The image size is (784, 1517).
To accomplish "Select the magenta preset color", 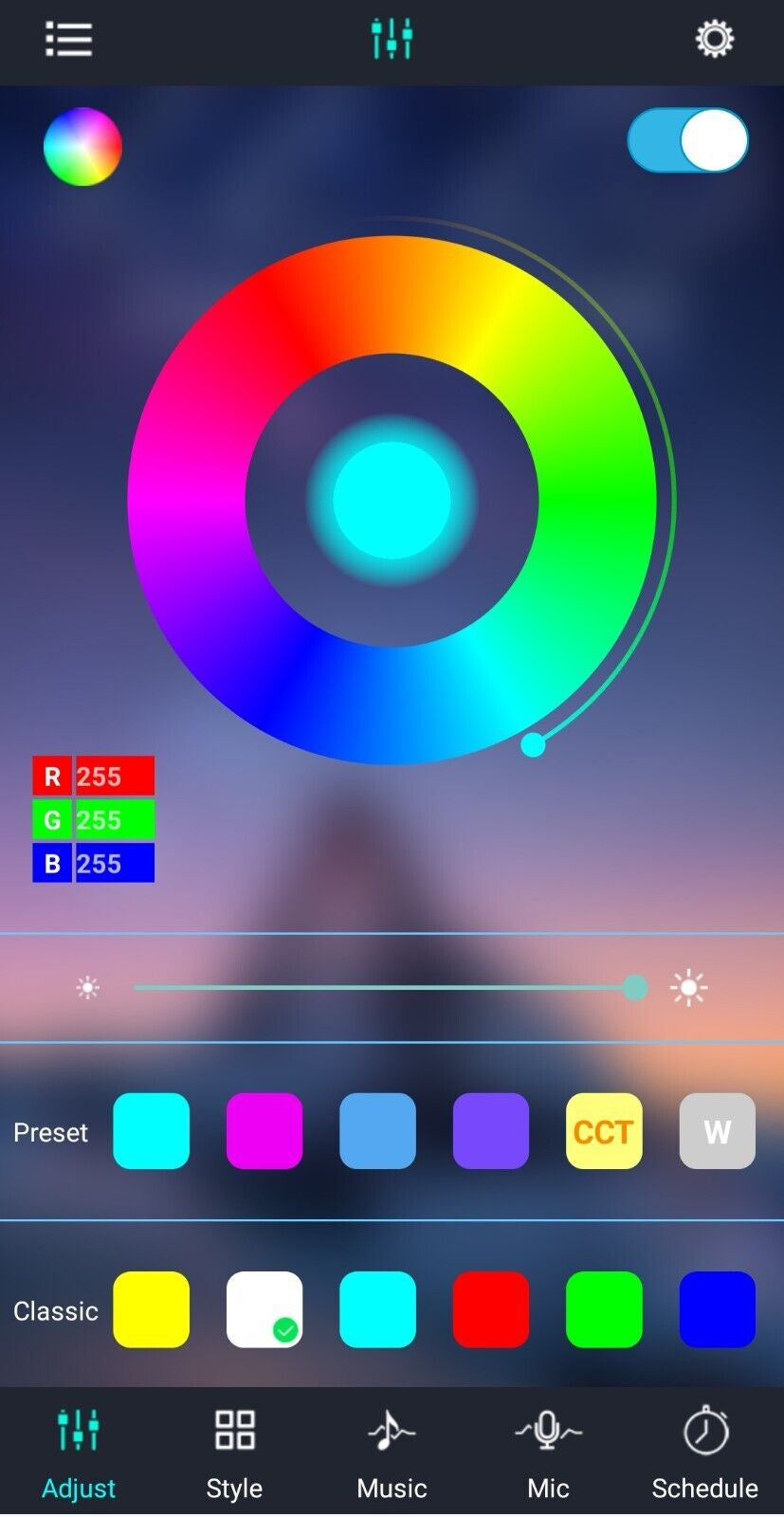I will coord(264,1131).
